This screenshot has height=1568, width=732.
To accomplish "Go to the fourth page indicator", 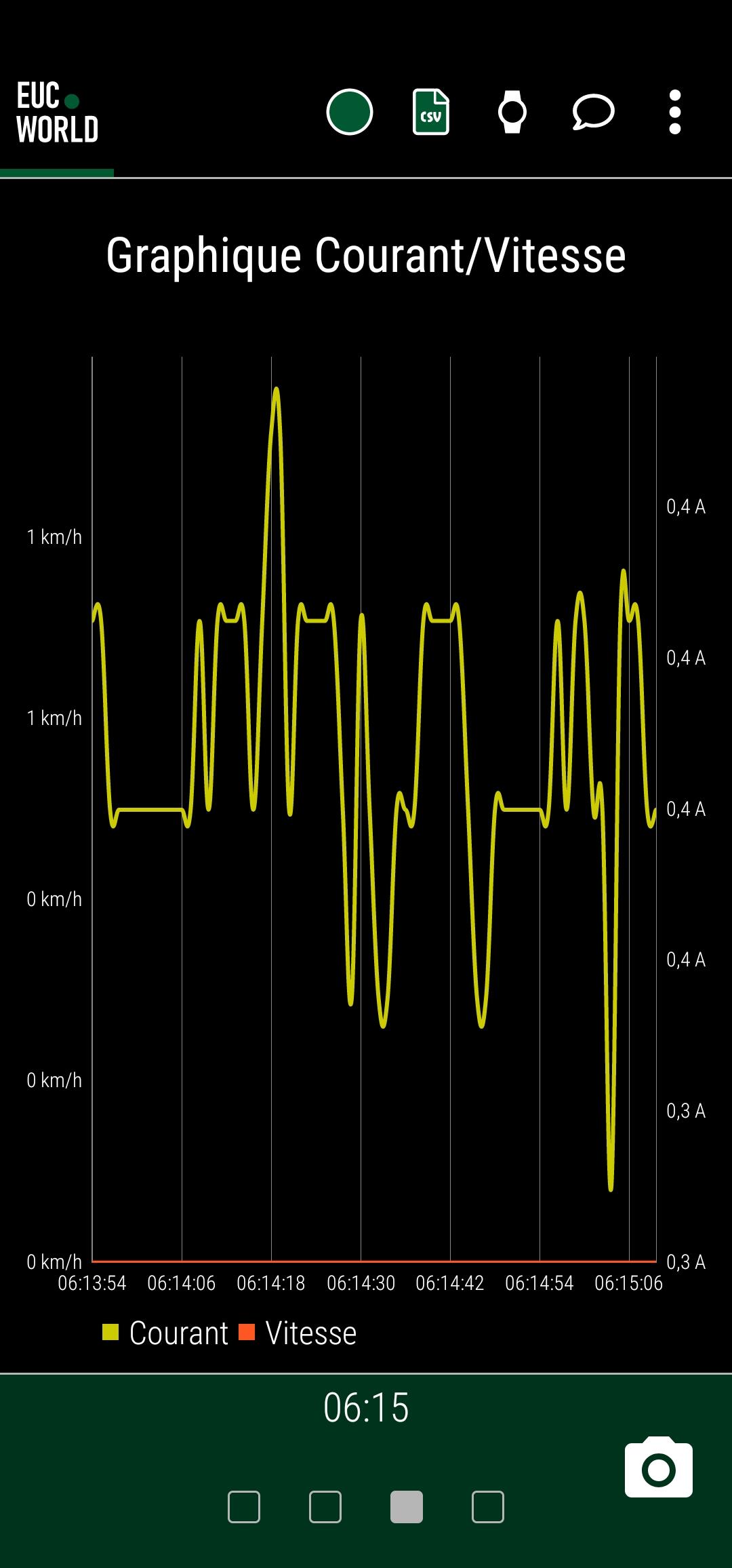I will coord(488,1507).
